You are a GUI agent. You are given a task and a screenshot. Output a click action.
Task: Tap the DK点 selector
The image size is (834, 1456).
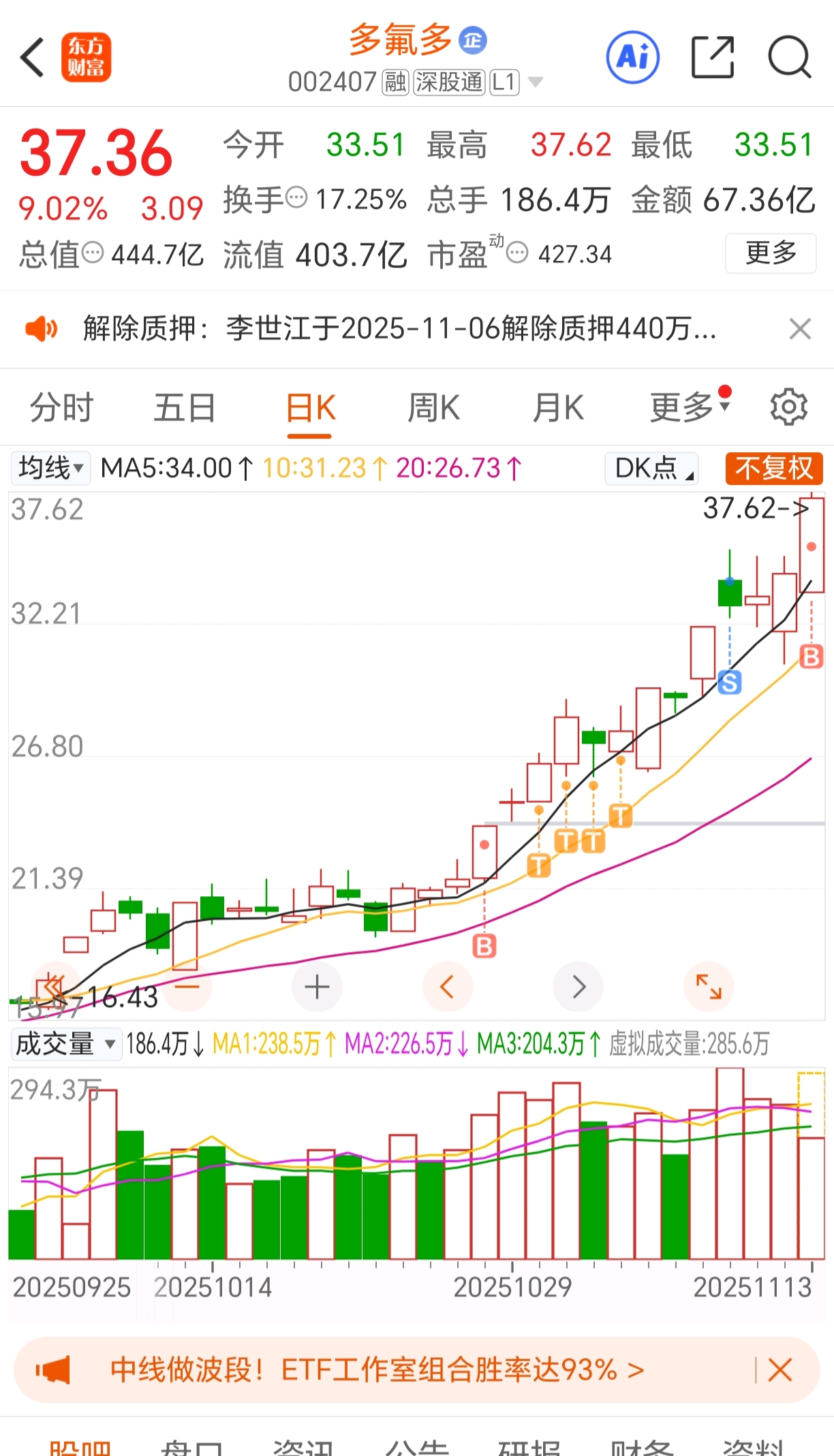652,469
